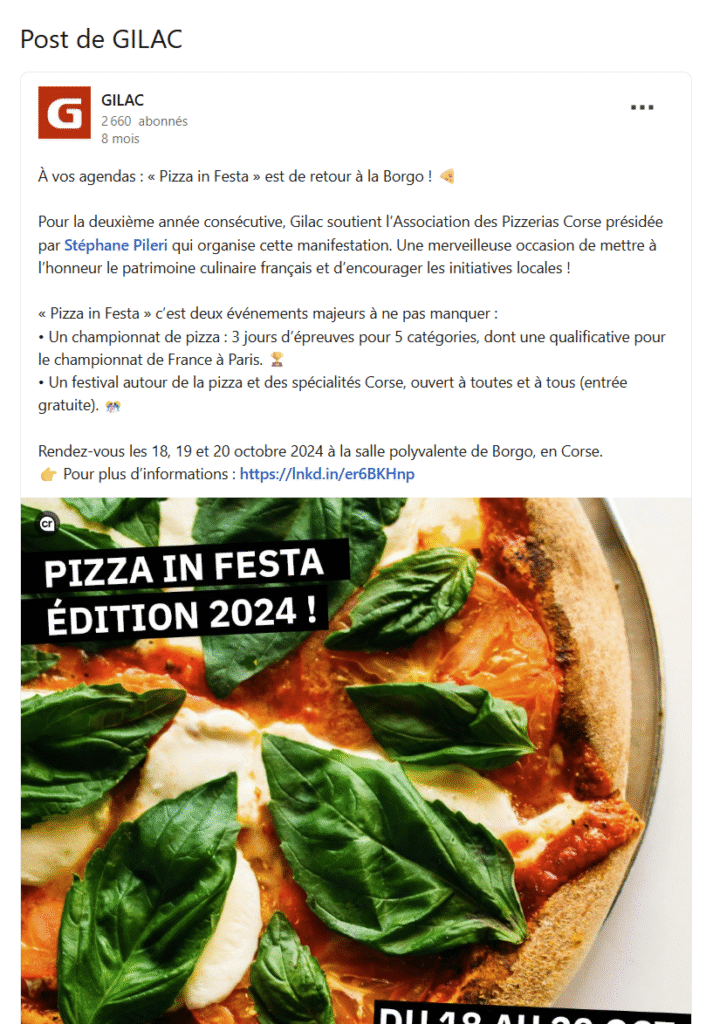The width and height of the screenshot is (706, 1024).
Task: Follow the lnkd.in/er6BKHnp link
Action: [x=326, y=474]
